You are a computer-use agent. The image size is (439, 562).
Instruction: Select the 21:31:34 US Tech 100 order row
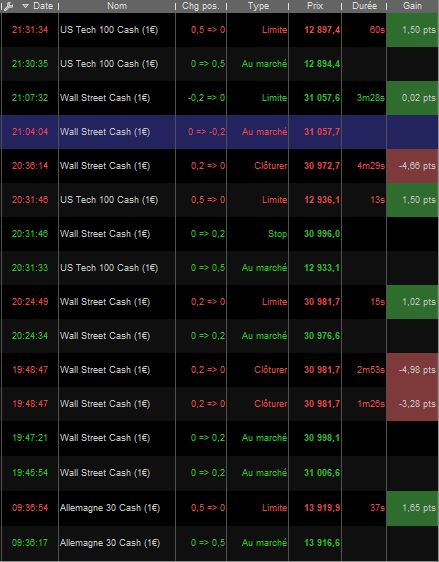pyautogui.click(x=219, y=30)
